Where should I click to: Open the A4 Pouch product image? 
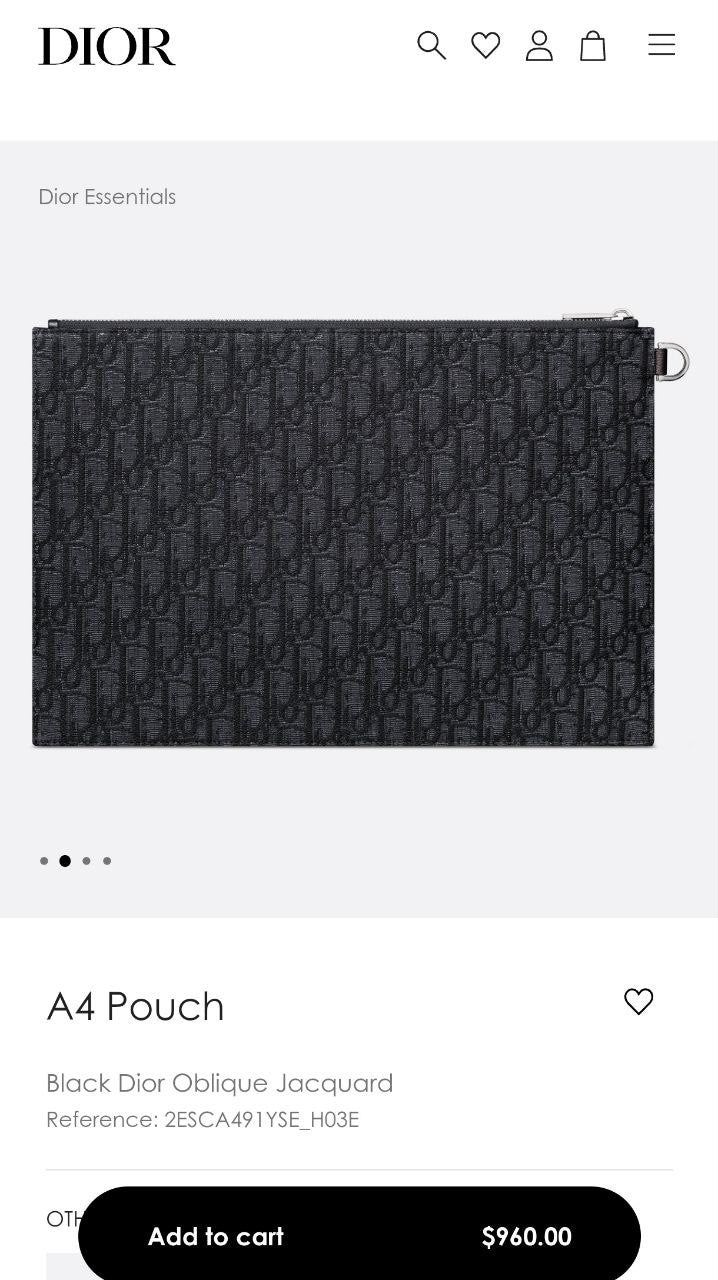(345, 535)
